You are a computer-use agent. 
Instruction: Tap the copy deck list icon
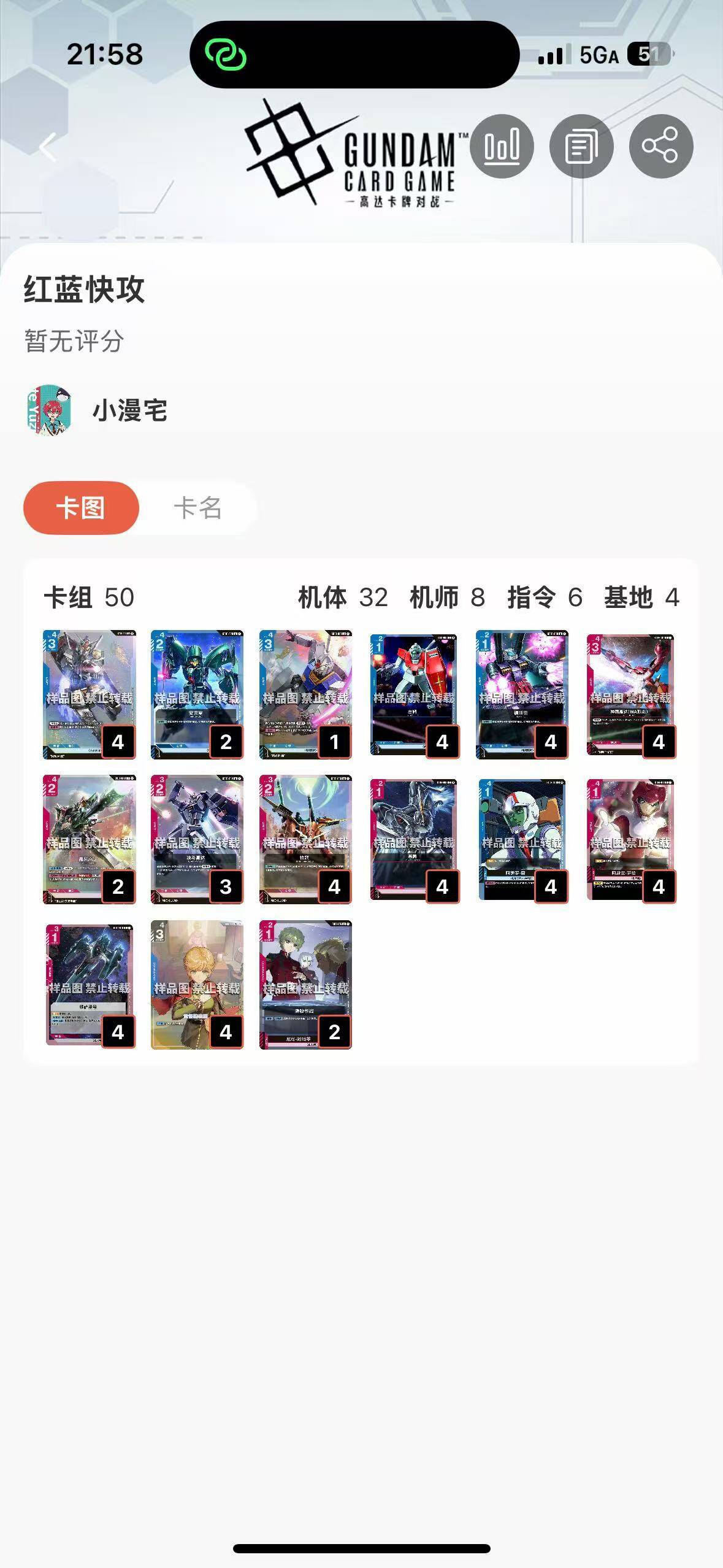pos(581,147)
